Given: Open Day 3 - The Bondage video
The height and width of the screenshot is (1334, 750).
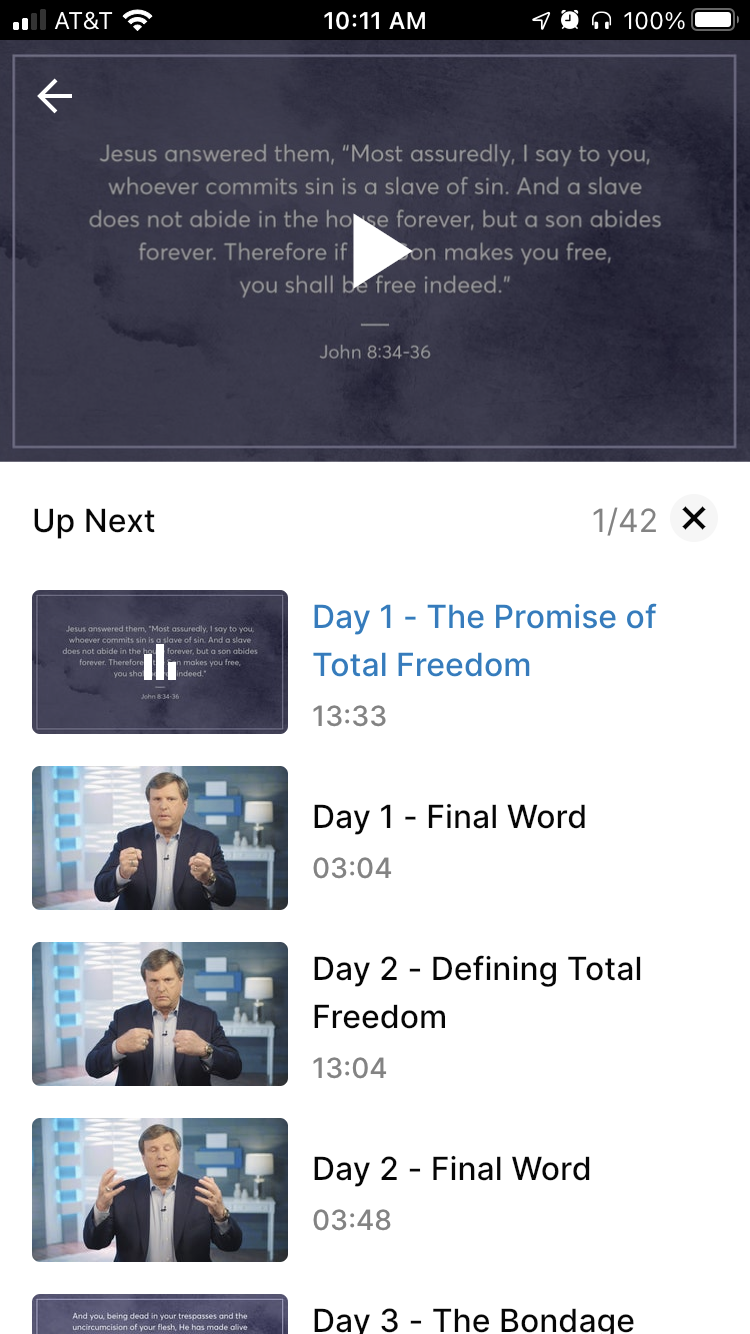Looking at the screenshot, I should click(x=375, y=1312).
